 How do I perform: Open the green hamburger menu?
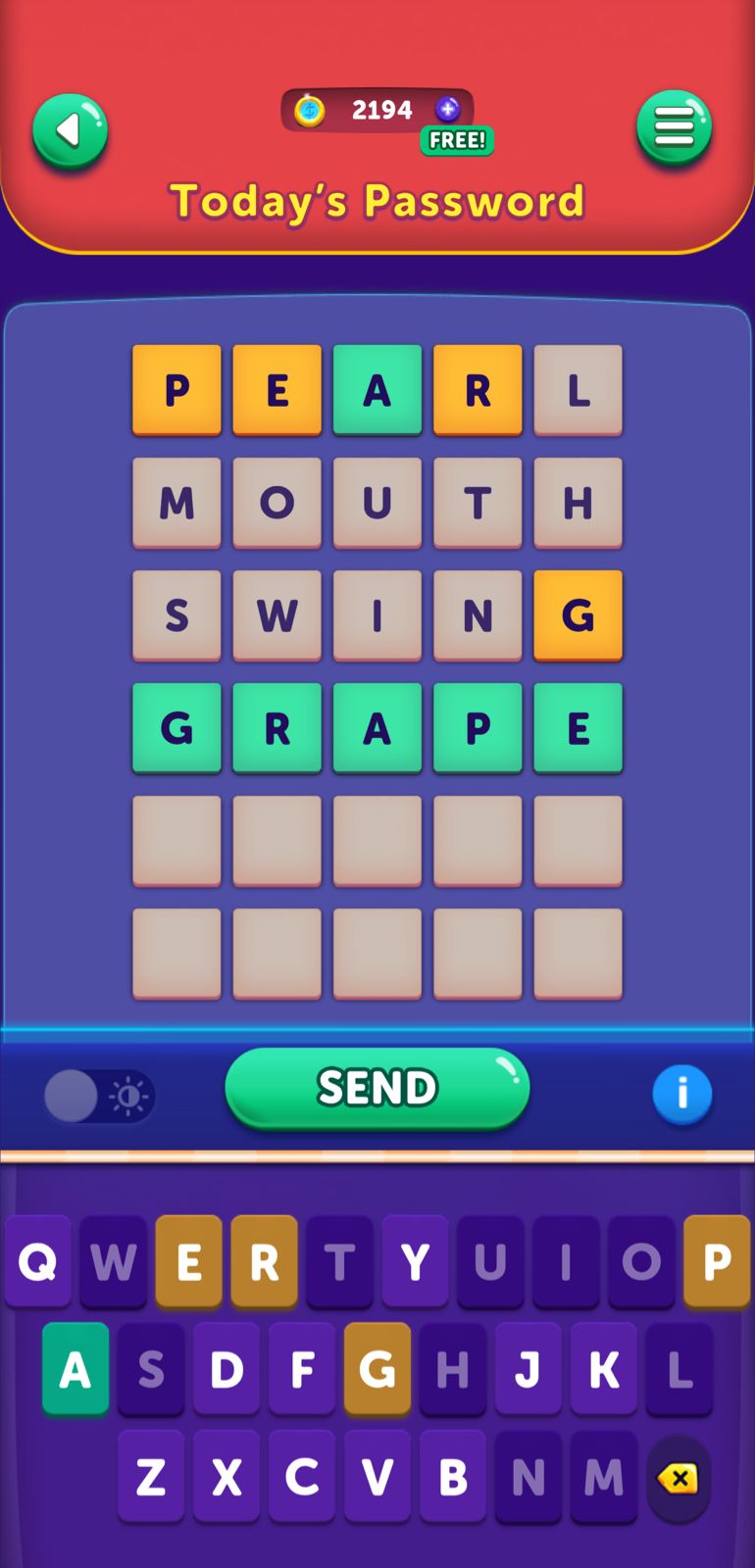674,127
